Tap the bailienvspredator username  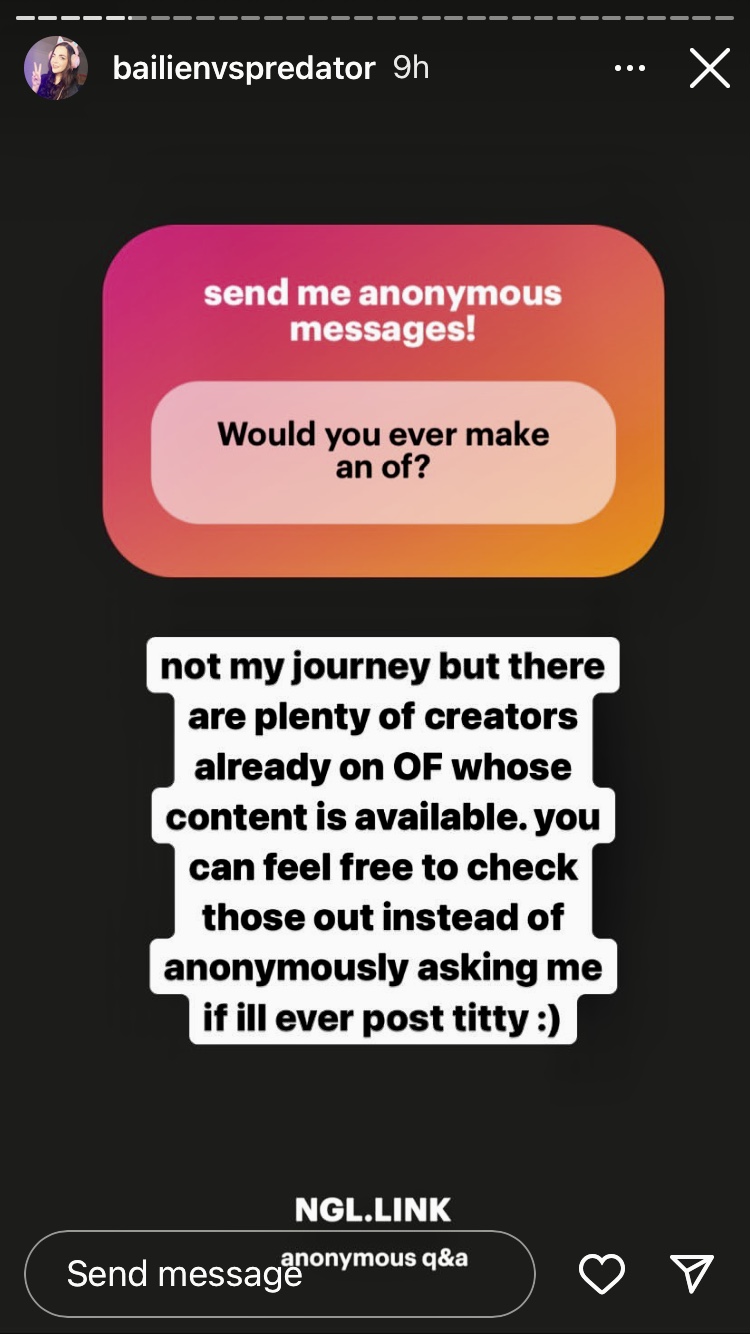pyautogui.click(x=244, y=68)
